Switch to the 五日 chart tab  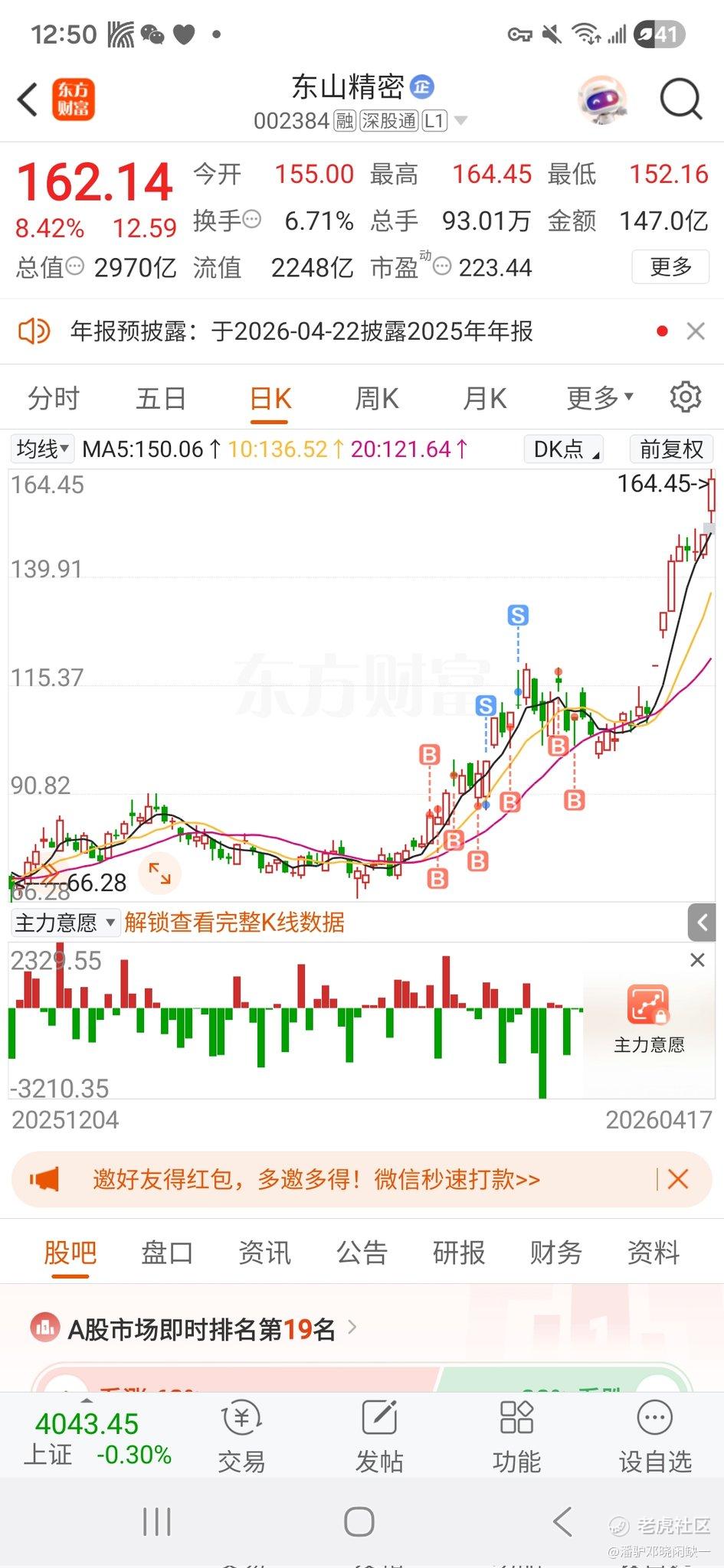[x=161, y=399]
